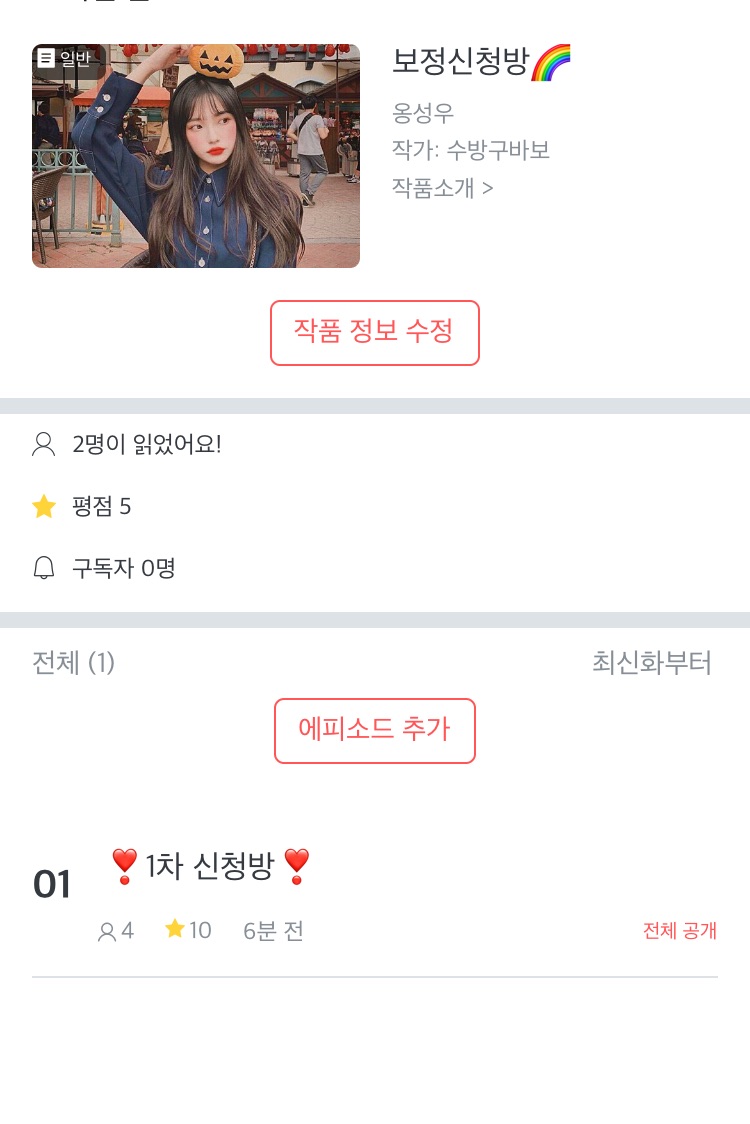This screenshot has width=750, height=1124.
Task: Open the 작품소개 link
Action: tap(442, 188)
